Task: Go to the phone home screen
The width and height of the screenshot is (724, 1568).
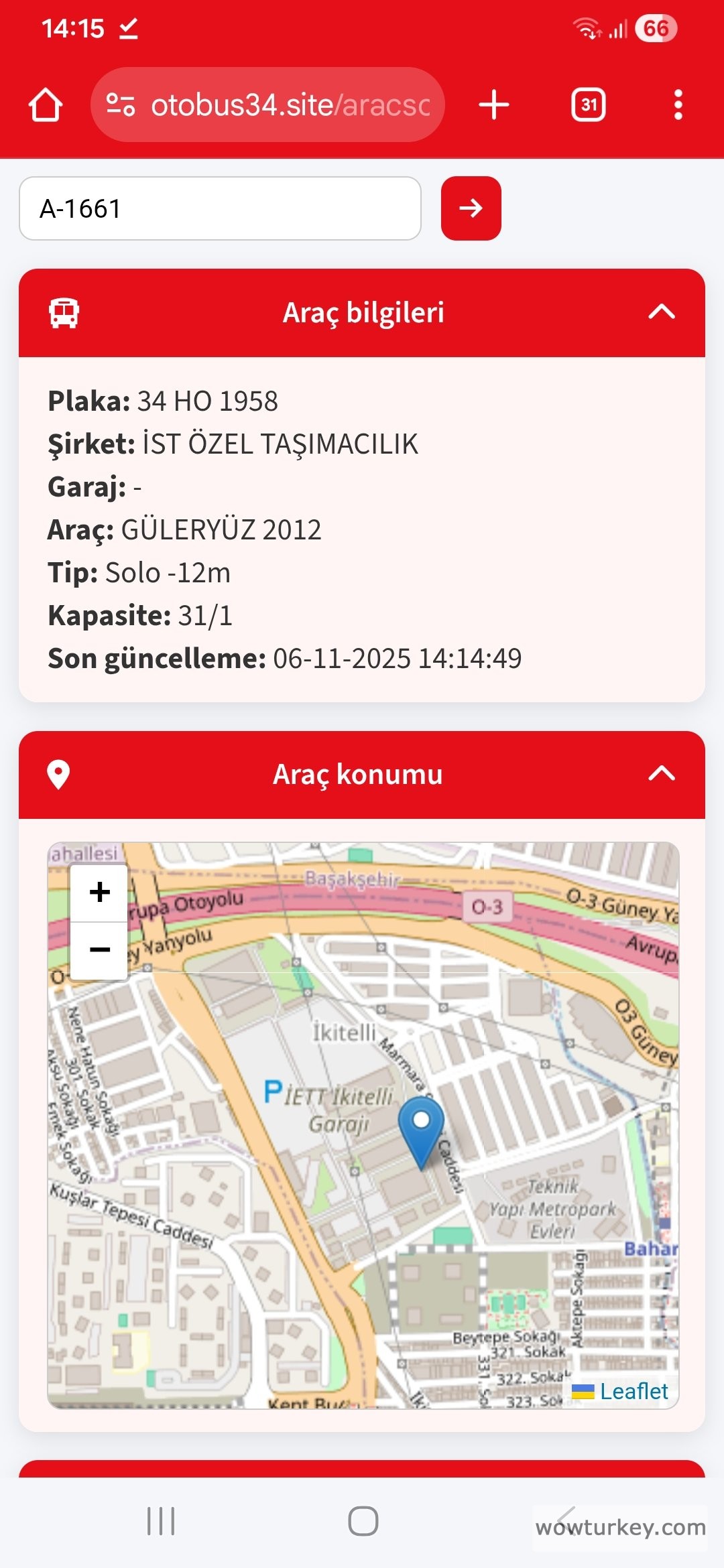Action: point(363,1521)
